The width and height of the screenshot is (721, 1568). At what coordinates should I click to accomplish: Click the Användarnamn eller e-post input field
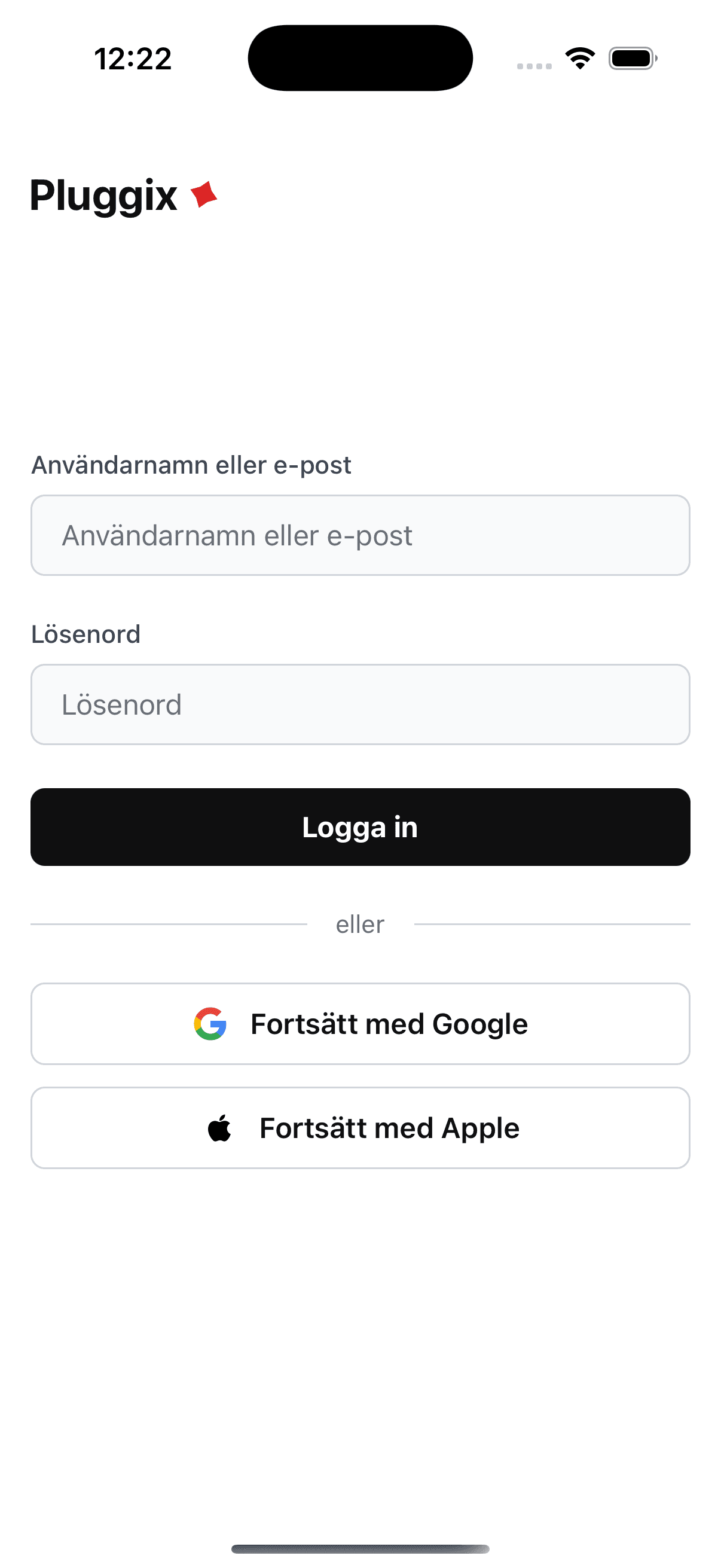(x=360, y=535)
